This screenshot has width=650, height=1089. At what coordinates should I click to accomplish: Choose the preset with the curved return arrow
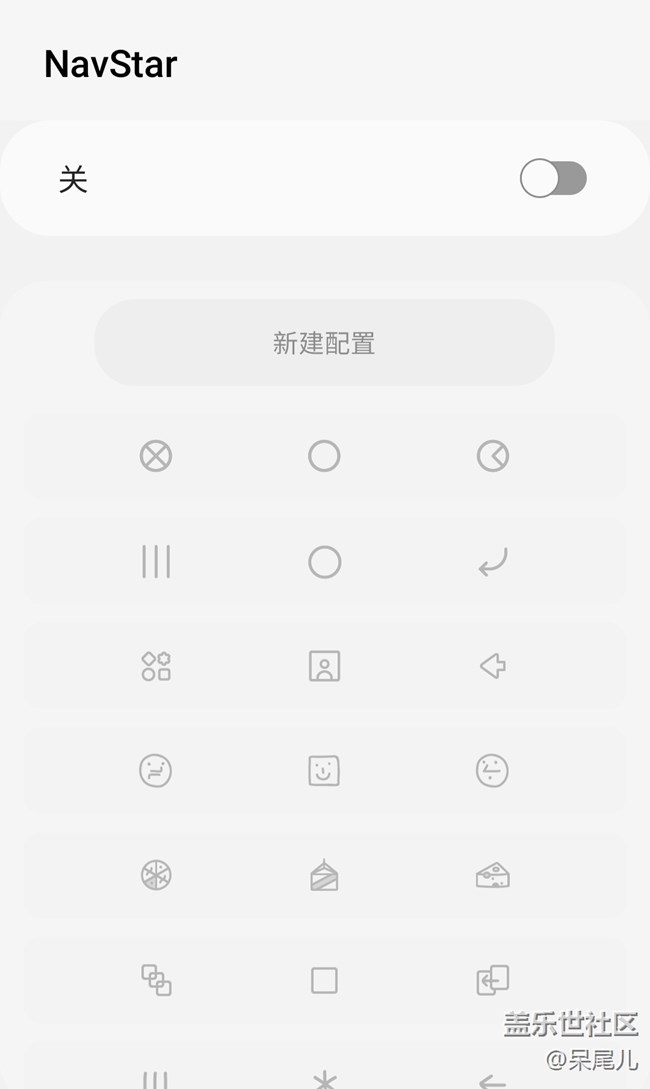(324, 562)
